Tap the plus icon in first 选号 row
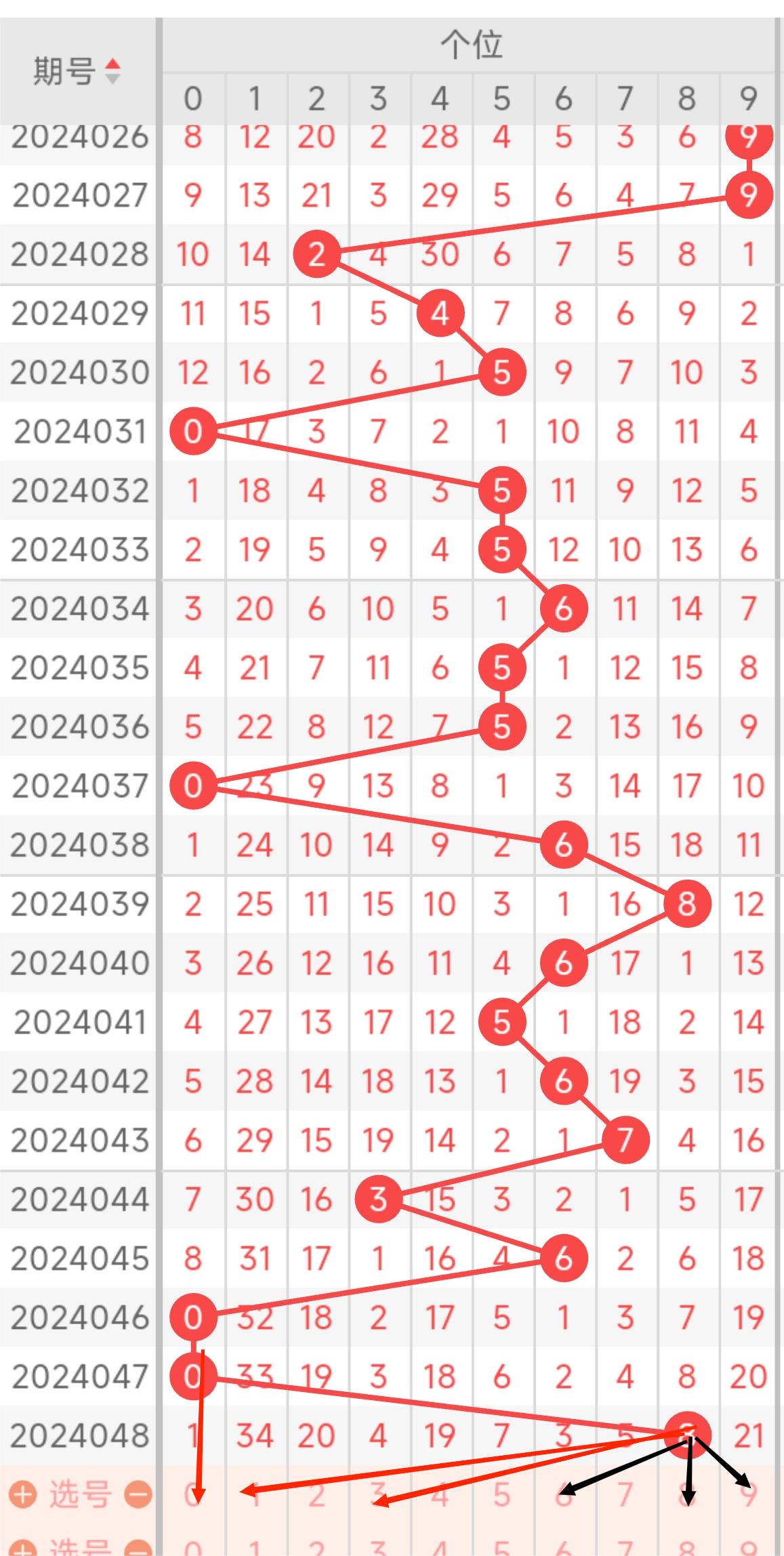784x1556 pixels. 23,1494
